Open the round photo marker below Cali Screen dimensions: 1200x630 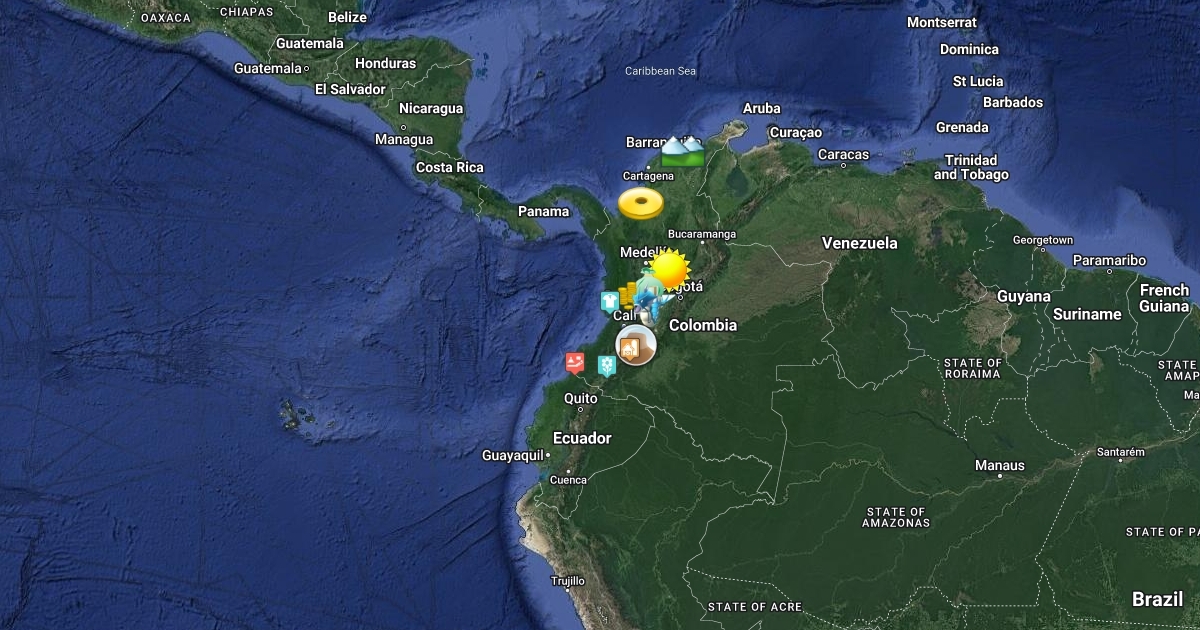click(x=635, y=346)
